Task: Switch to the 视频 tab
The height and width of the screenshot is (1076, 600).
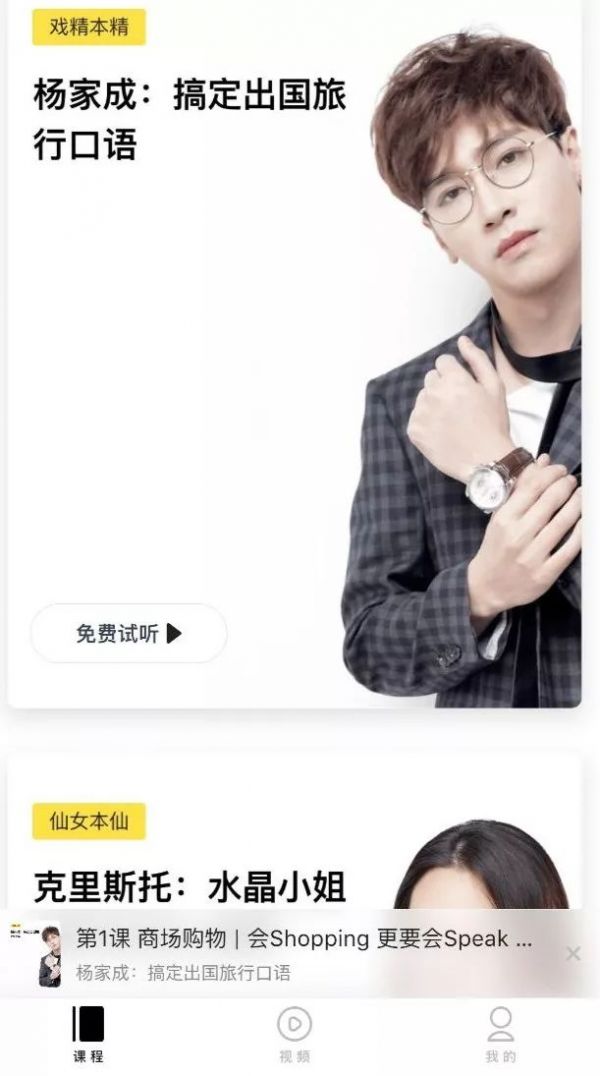Action: point(294,1034)
